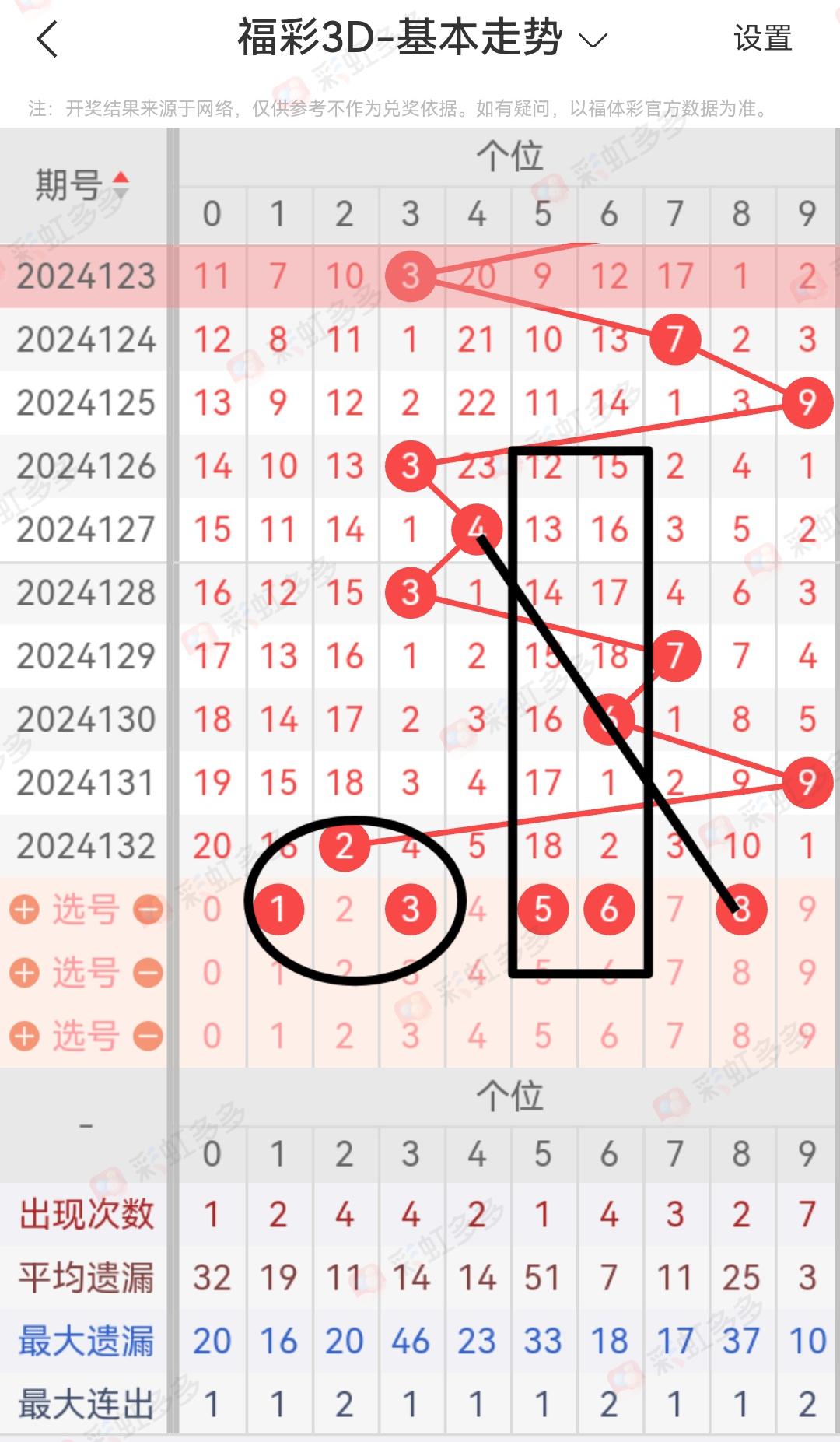Go back using the top-left arrow
The height and width of the screenshot is (1442, 840).
(47, 39)
